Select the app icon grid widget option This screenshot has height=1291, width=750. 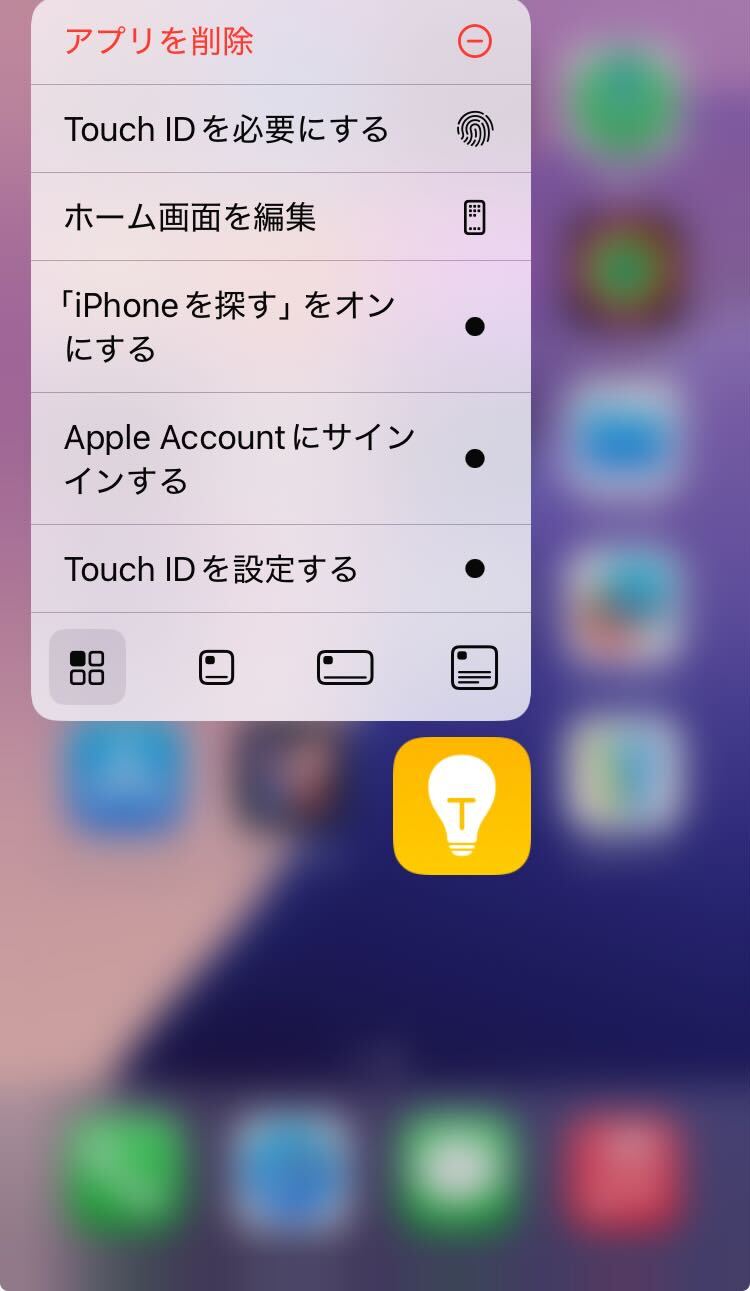[x=87, y=665]
